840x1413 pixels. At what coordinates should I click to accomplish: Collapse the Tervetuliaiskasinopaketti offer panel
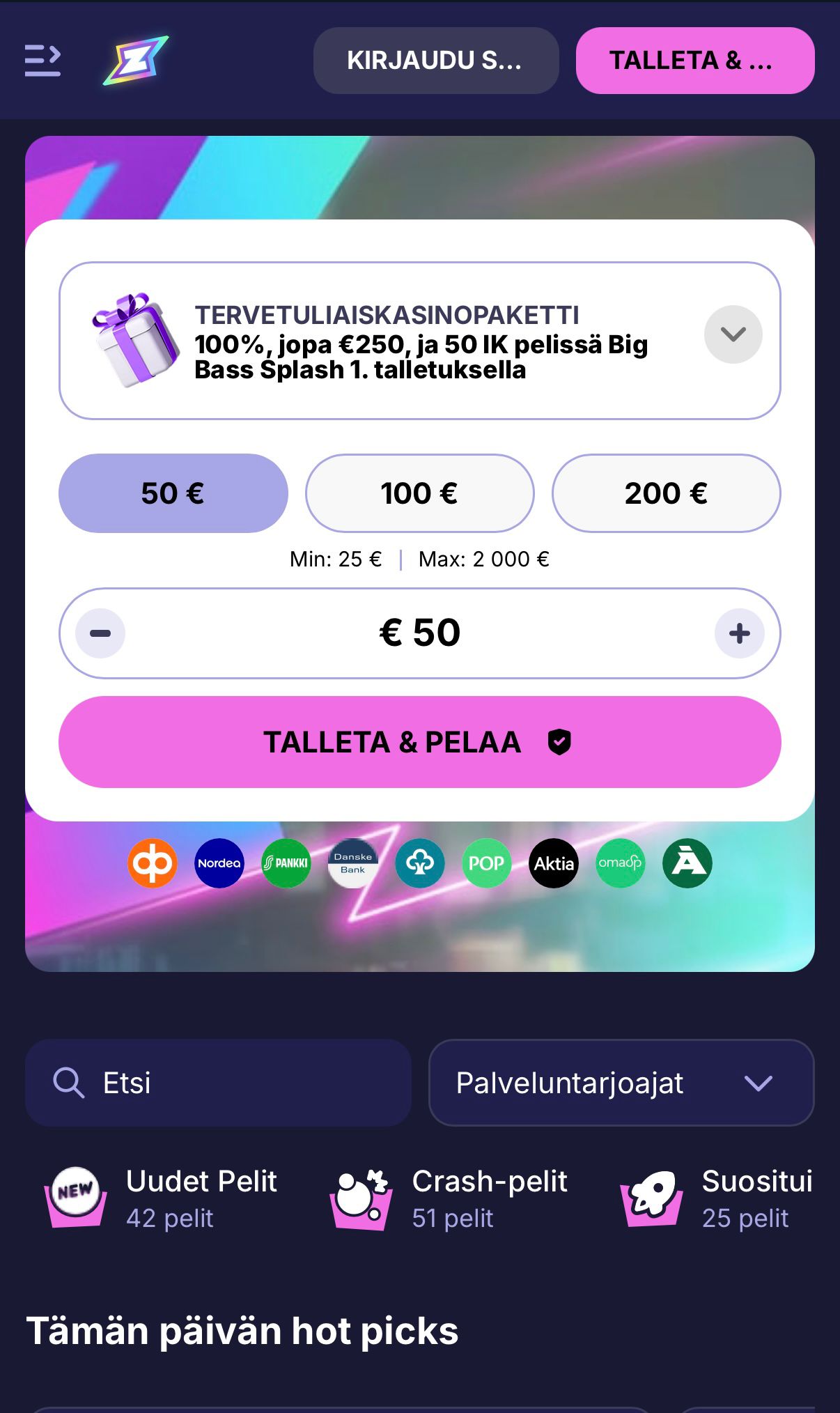tap(731, 334)
